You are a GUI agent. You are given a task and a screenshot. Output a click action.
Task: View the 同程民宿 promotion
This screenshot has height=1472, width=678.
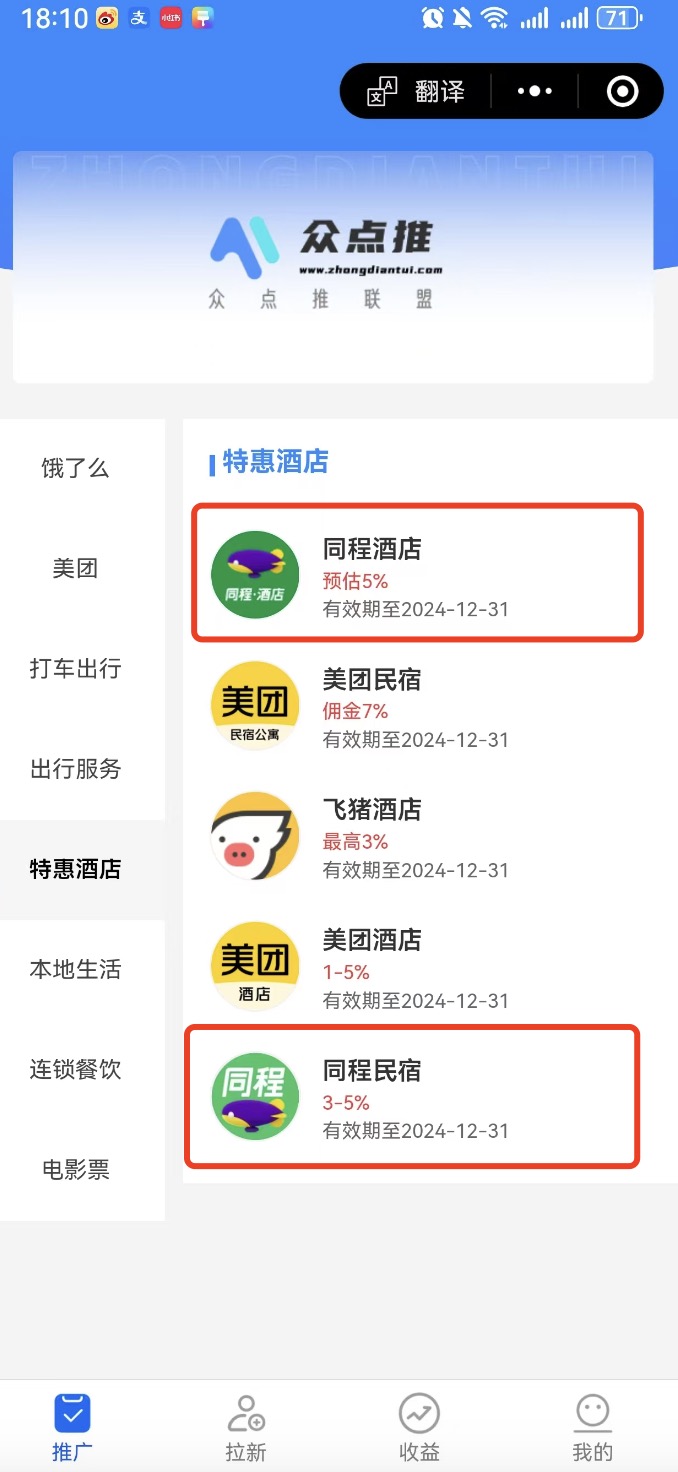(x=416, y=1097)
